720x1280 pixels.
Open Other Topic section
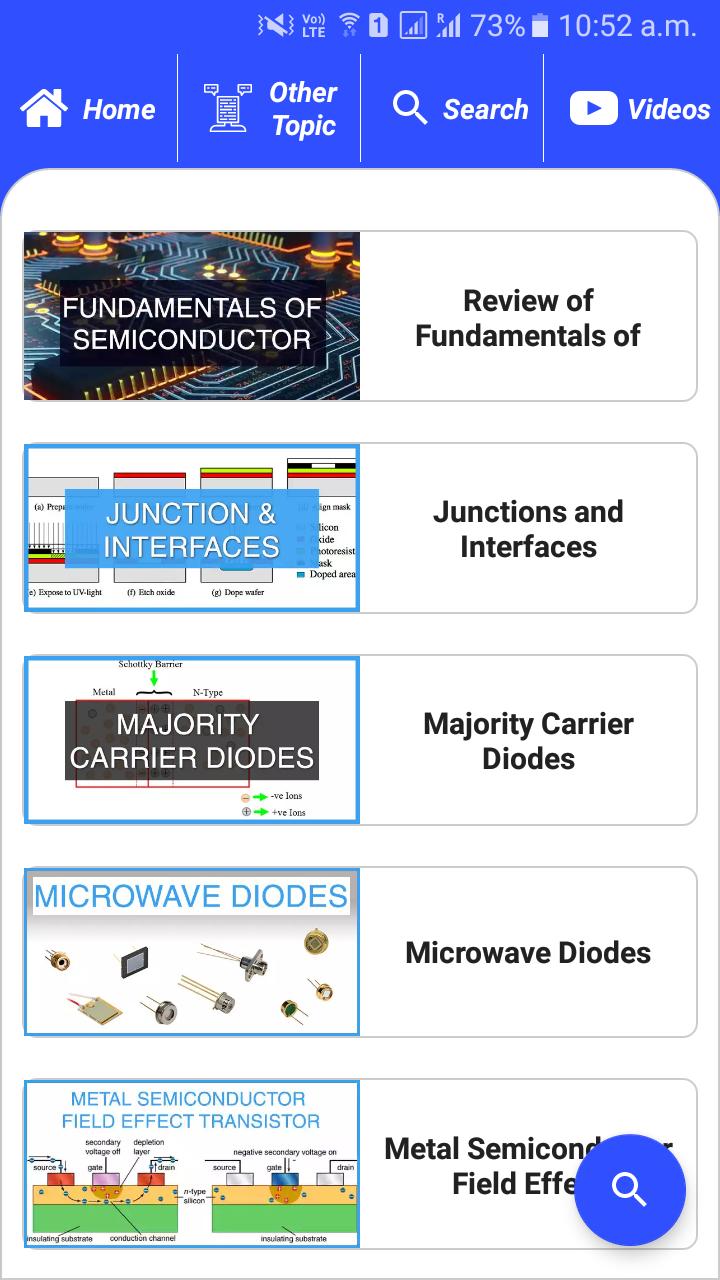click(270, 109)
